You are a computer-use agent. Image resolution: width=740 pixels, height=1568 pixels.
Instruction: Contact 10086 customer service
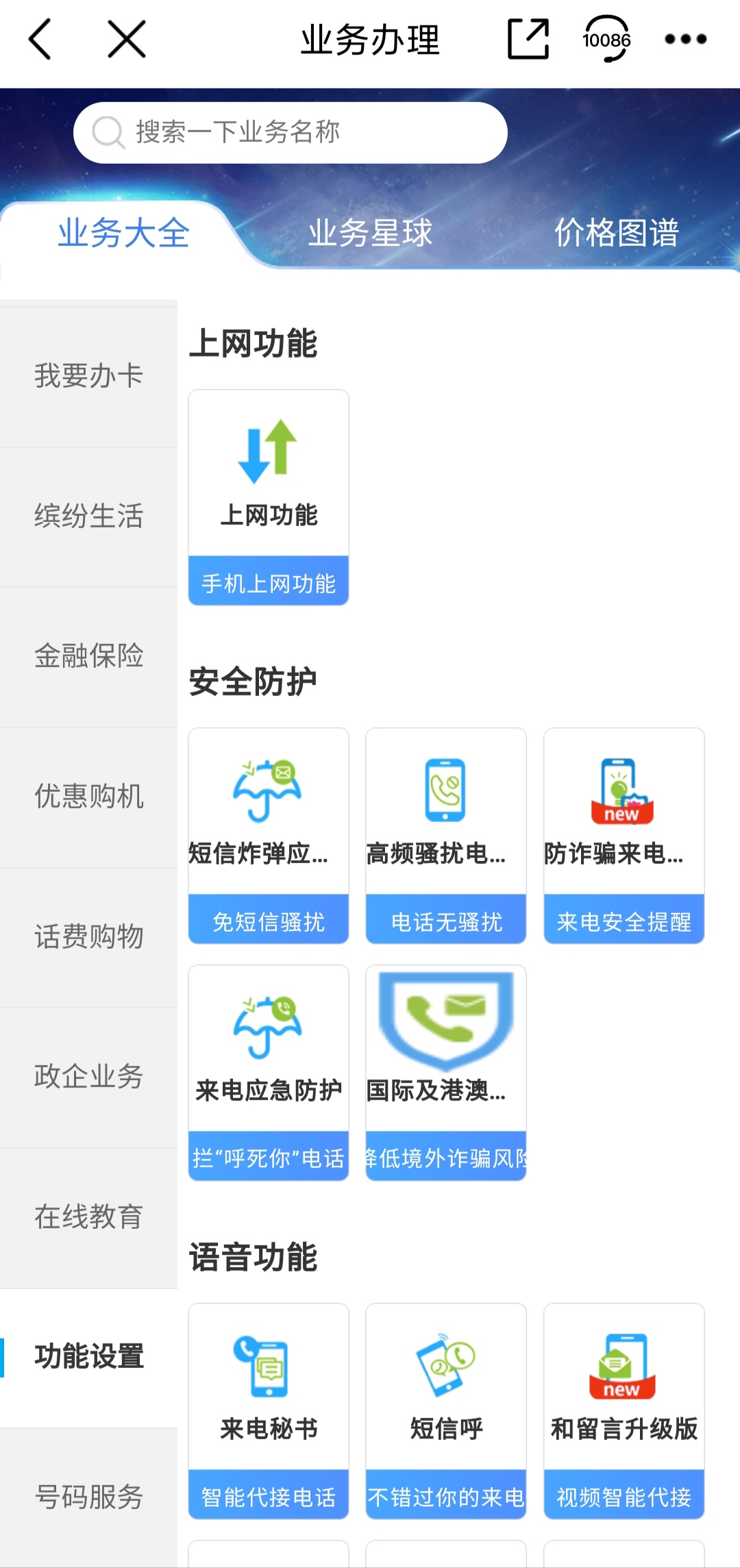click(x=606, y=39)
